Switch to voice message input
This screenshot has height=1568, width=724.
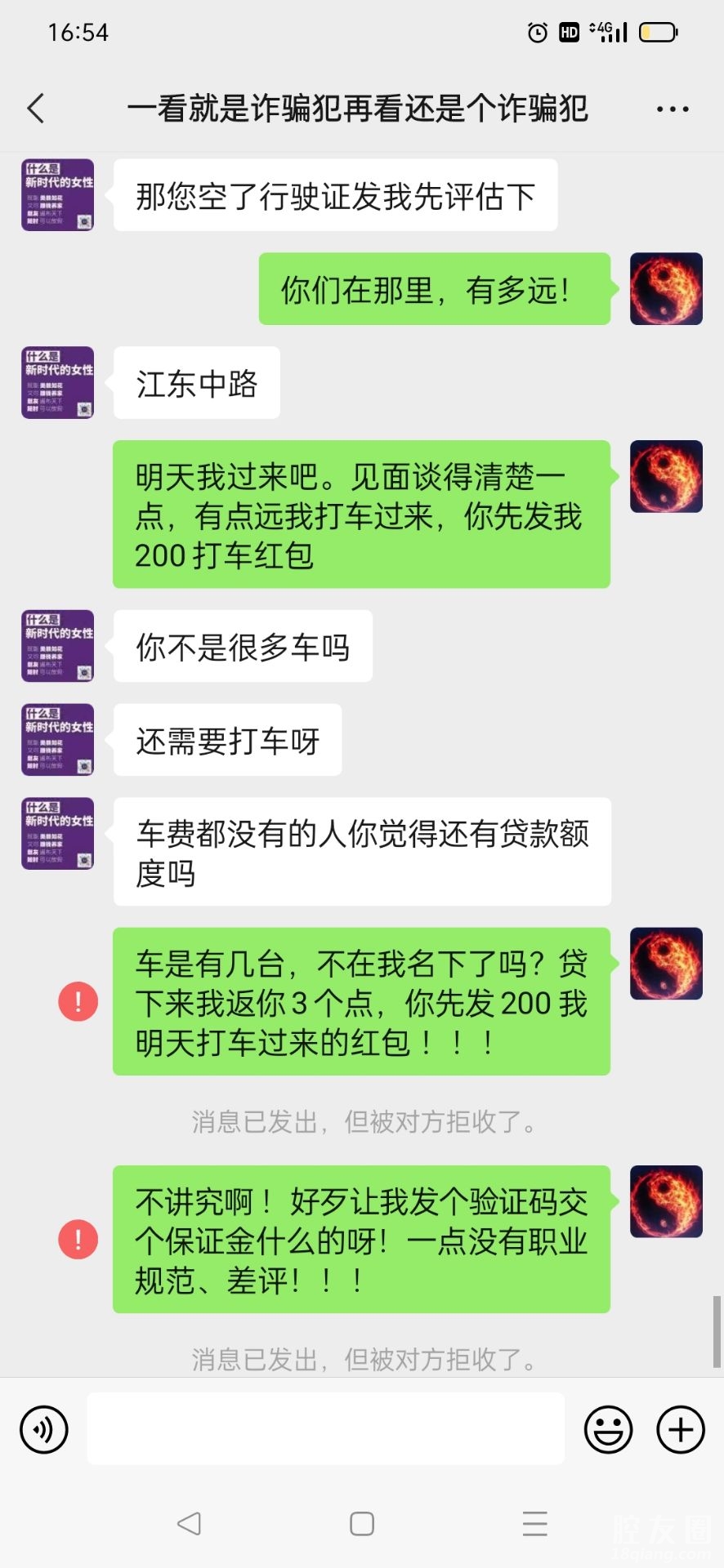click(x=44, y=1430)
